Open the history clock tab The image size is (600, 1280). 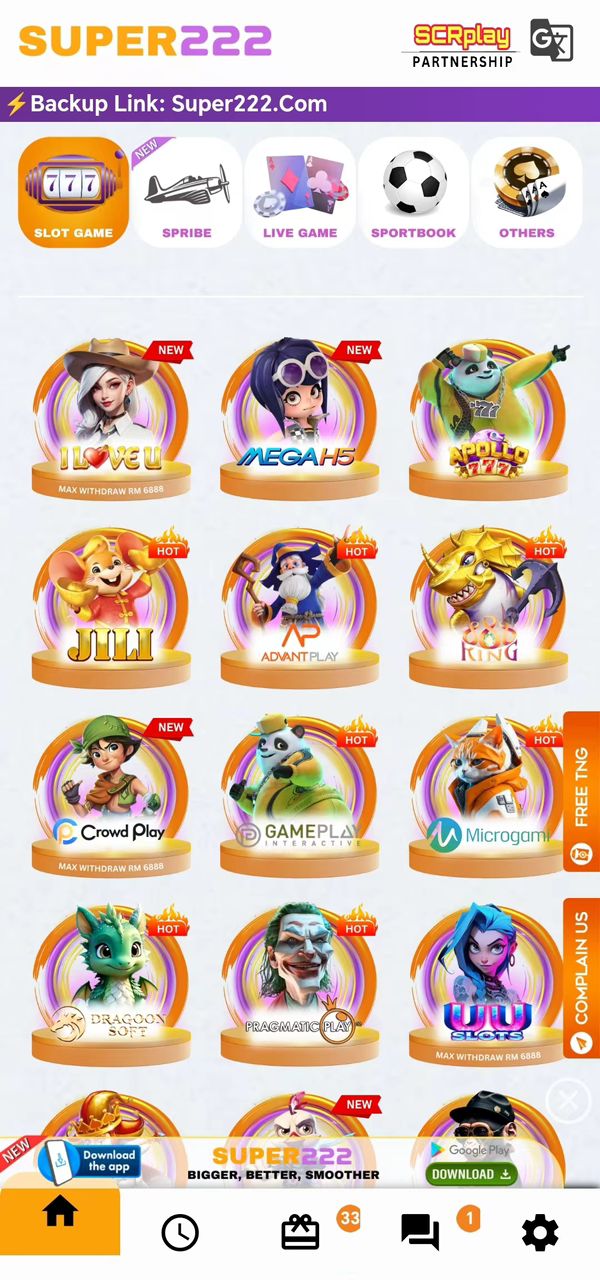pyautogui.click(x=180, y=1233)
